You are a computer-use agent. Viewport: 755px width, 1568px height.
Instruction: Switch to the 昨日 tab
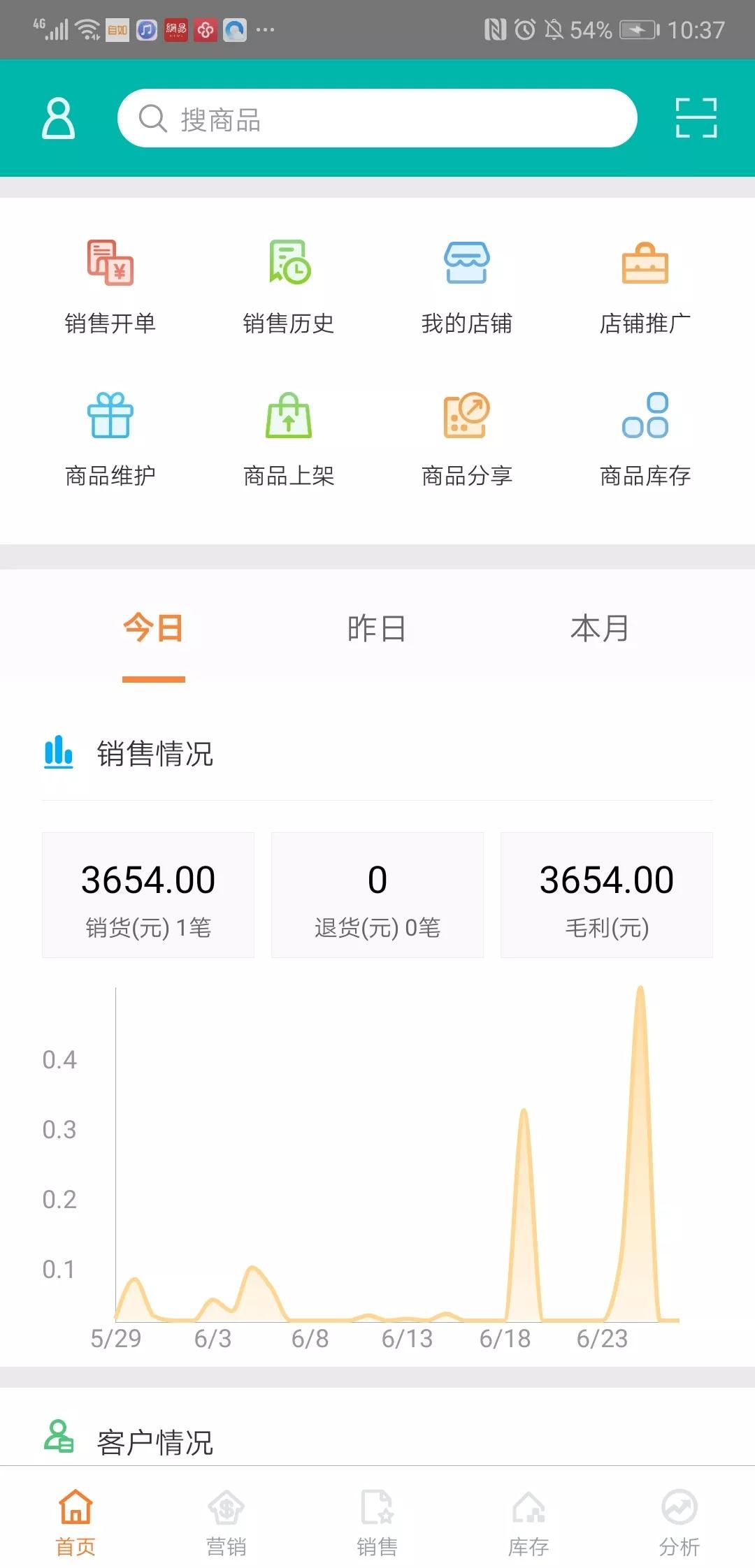[377, 628]
